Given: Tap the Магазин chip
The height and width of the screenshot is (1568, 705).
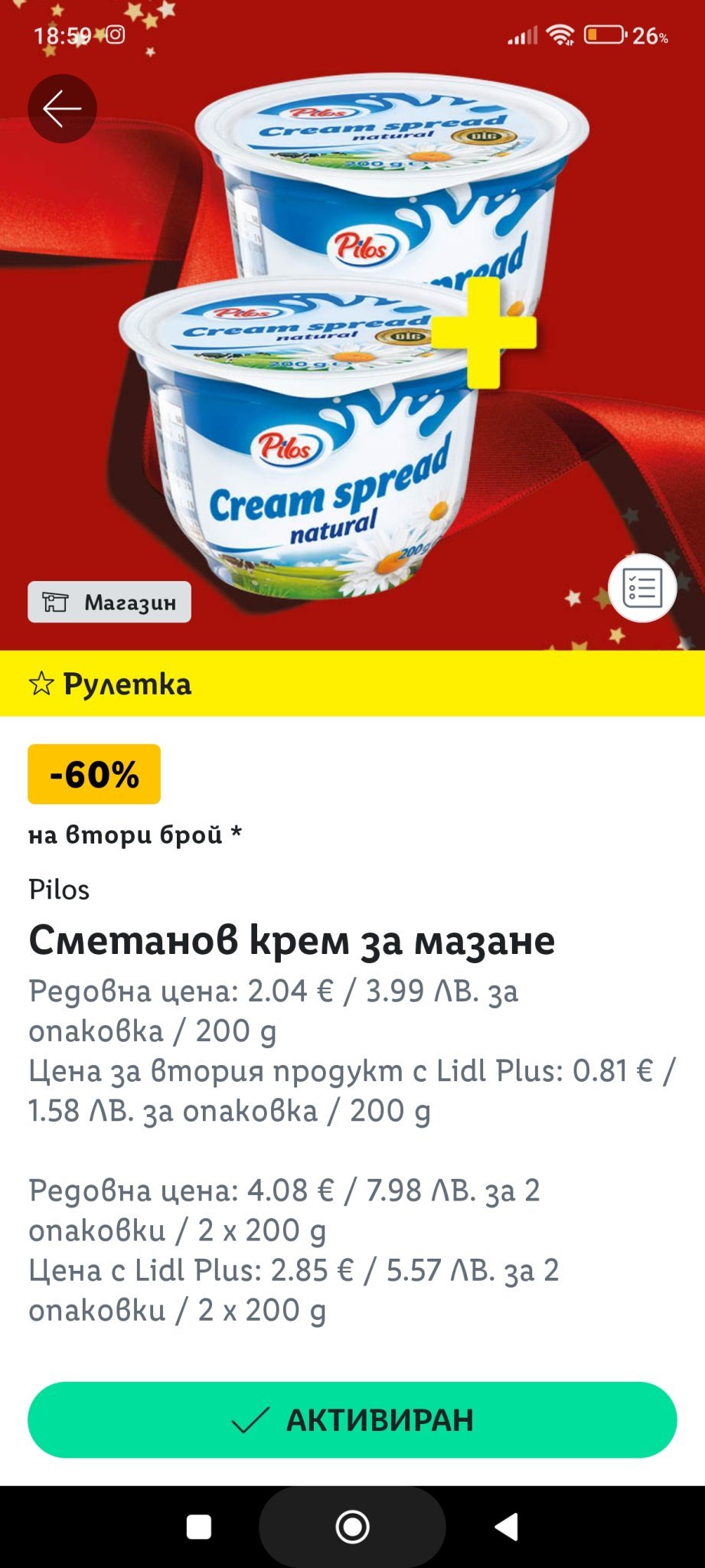Looking at the screenshot, I should pyautogui.click(x=109, y=602).
